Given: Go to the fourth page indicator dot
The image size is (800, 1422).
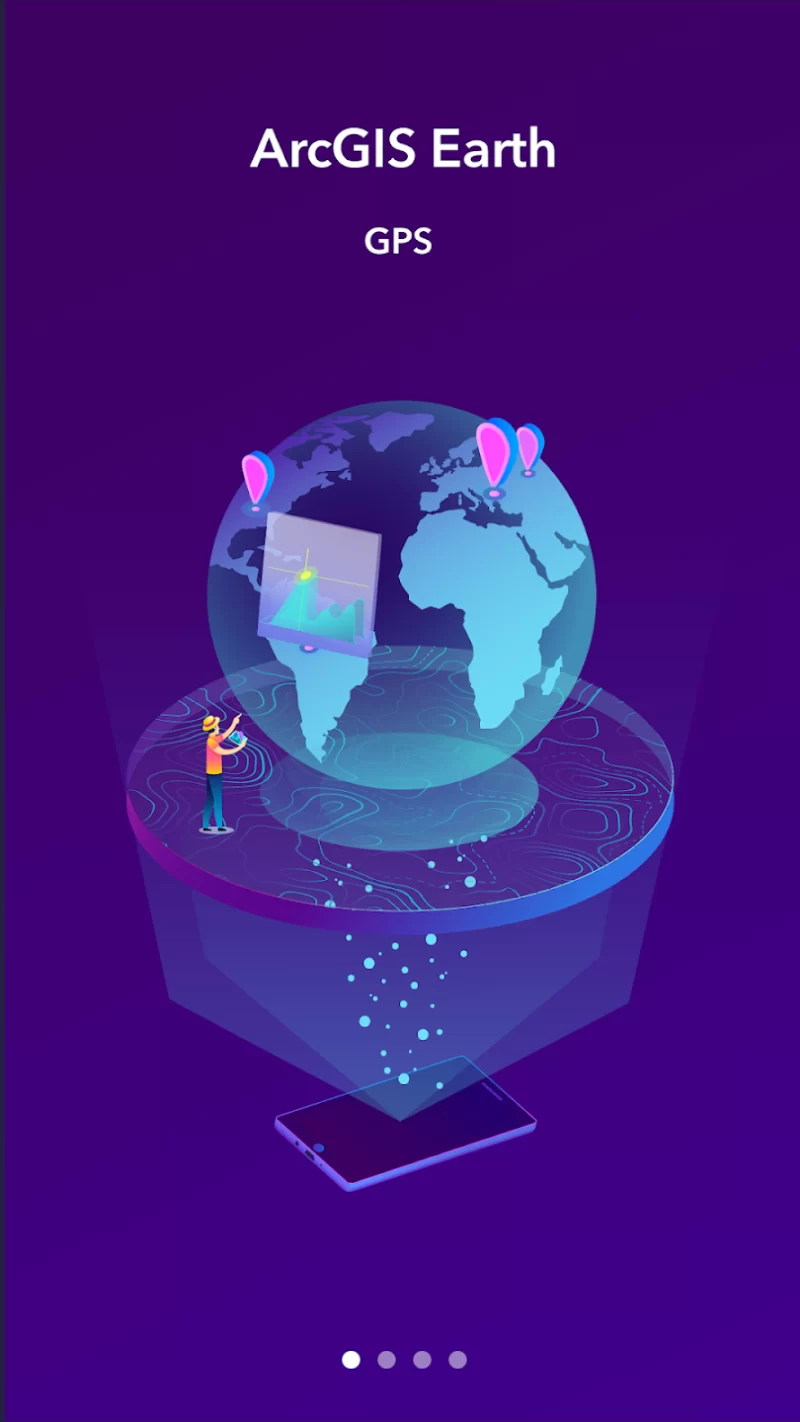Looking at the screenshot, I should pos(457,1360).
